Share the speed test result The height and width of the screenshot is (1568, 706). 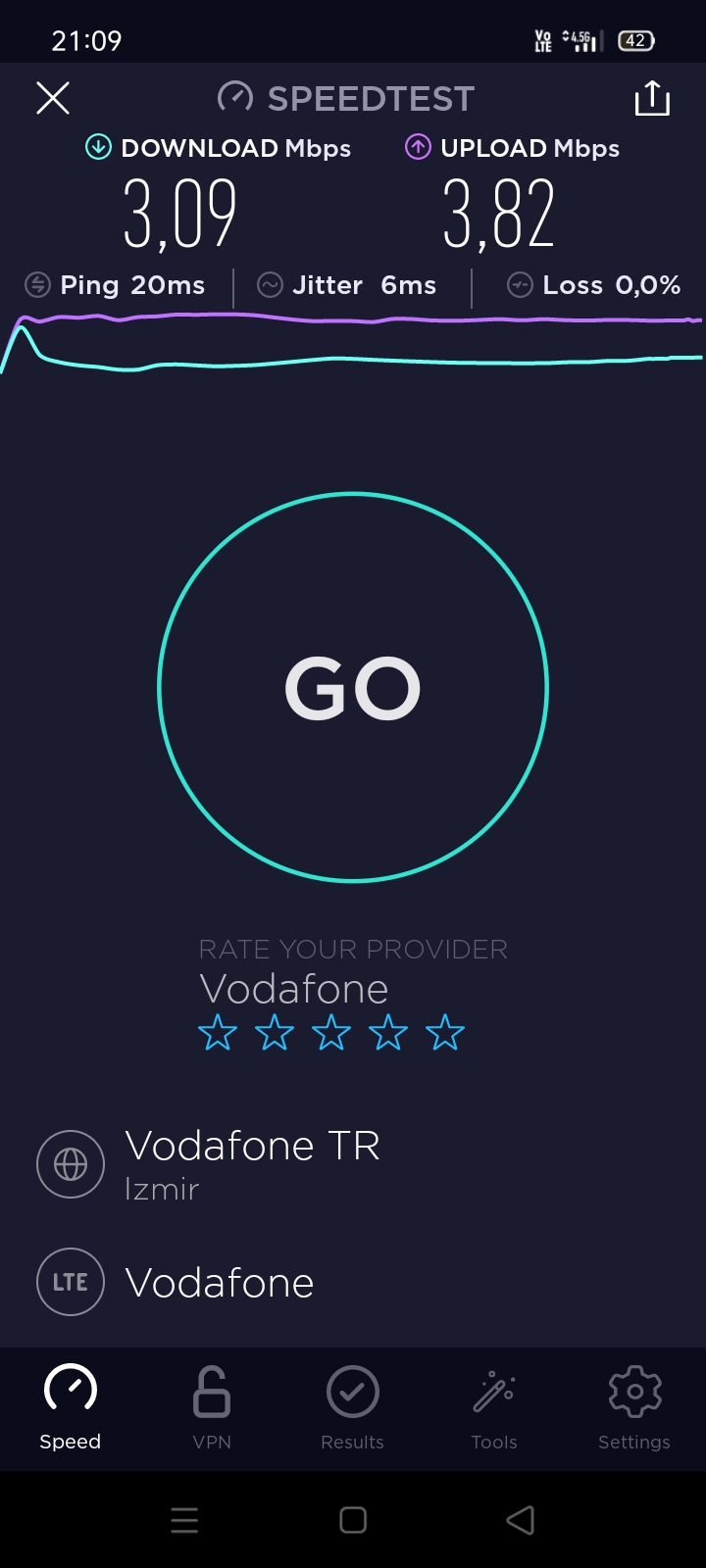coord(652,98)
